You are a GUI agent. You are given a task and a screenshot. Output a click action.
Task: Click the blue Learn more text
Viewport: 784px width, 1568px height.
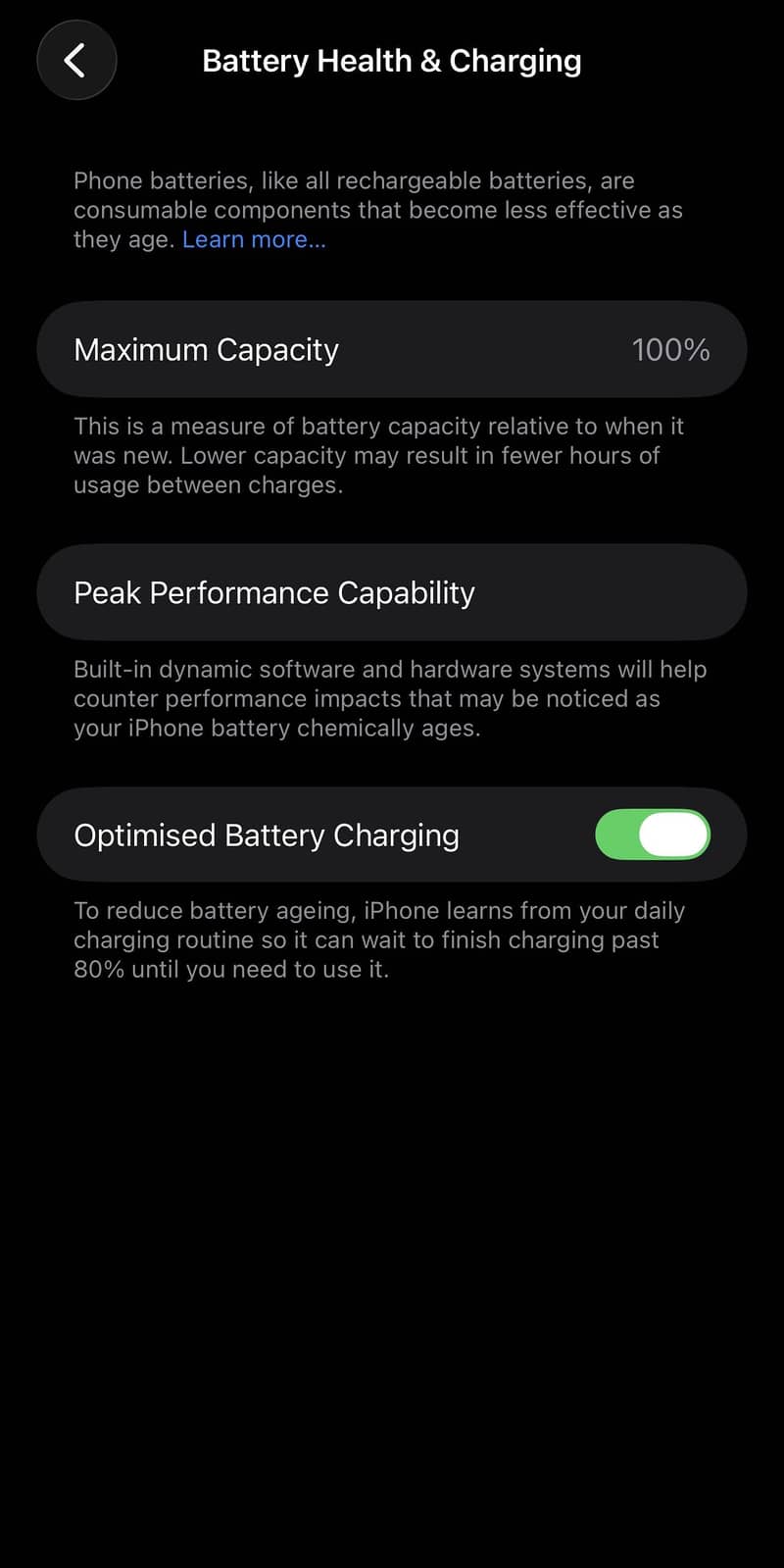click(253, 239)
